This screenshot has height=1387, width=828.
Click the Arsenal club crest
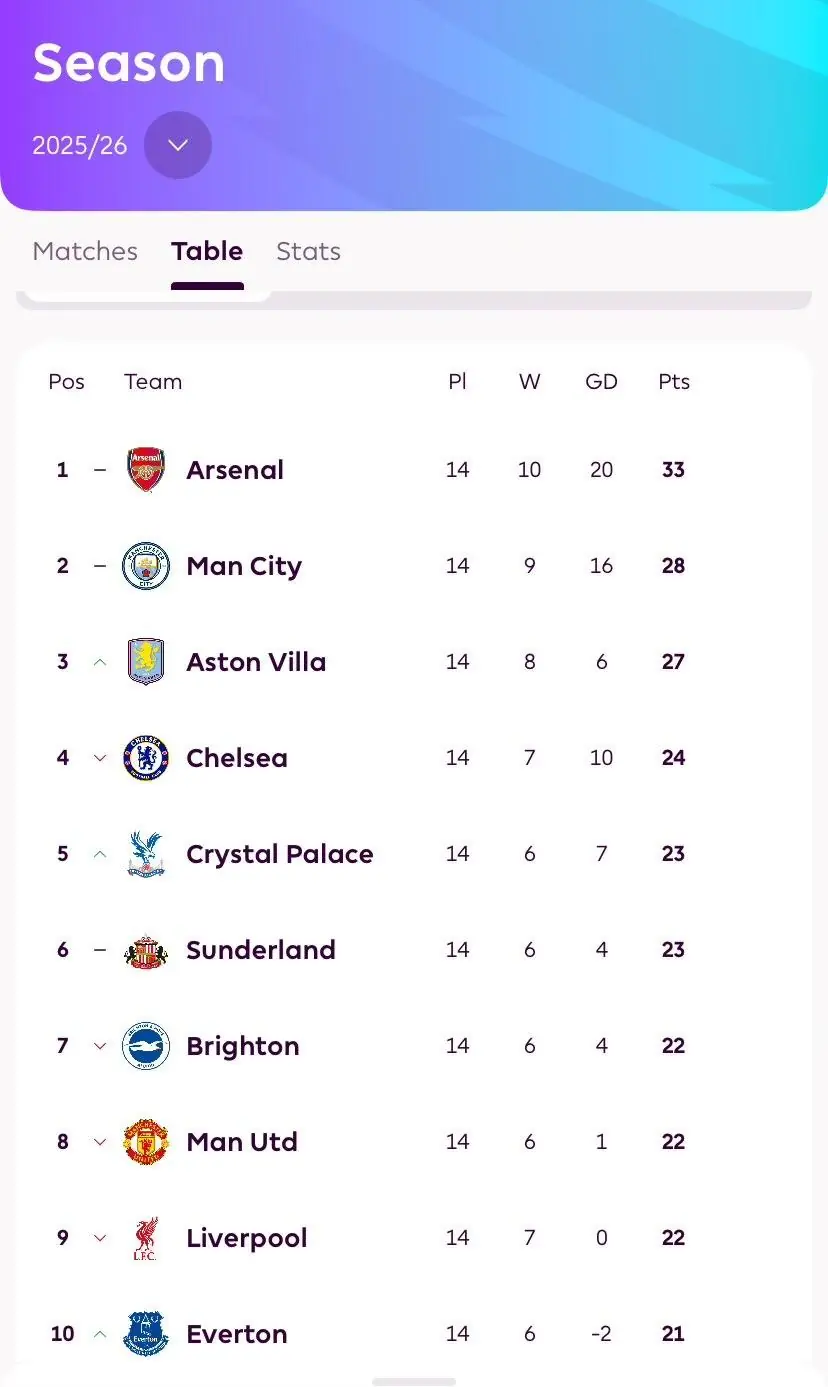click(x=145, y=469)
